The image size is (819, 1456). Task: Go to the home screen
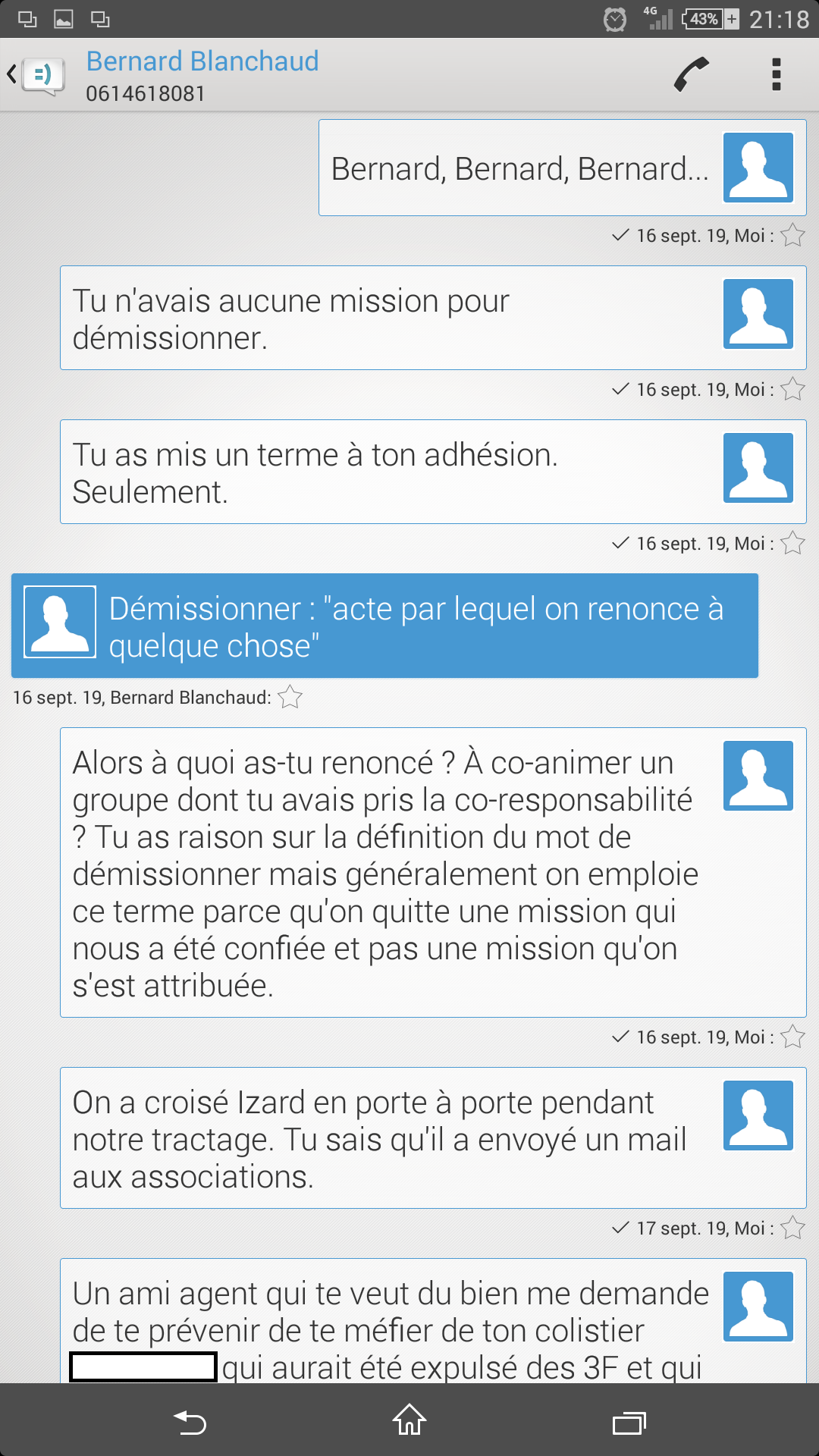409,1420
